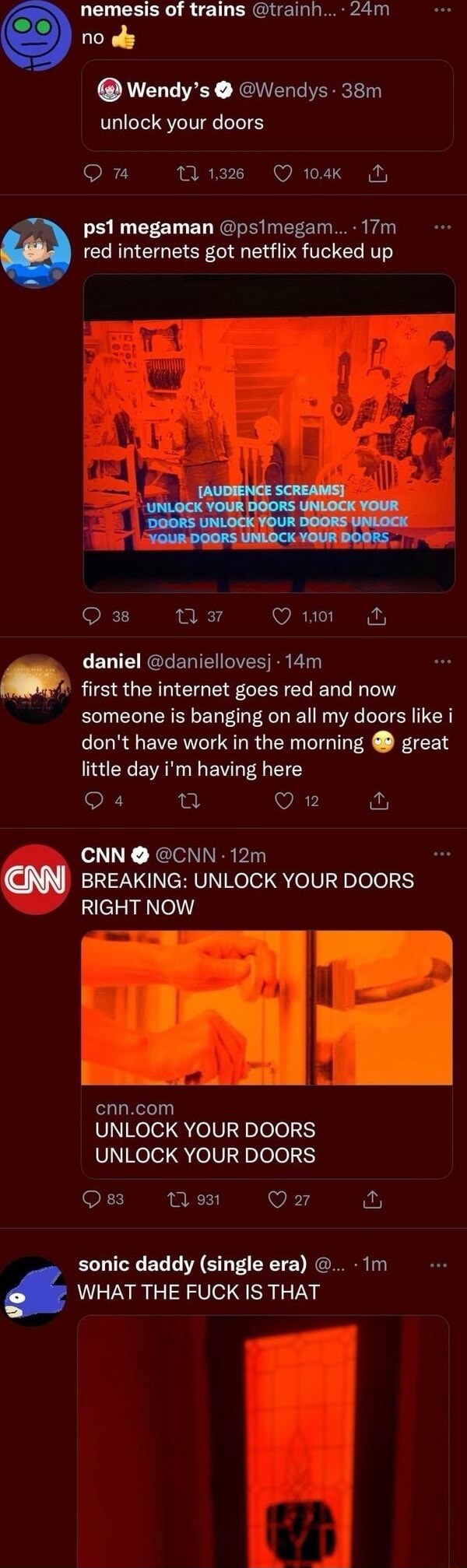Like CNN's breaking tweet

pyautogui.click(x=277, y=1199)
